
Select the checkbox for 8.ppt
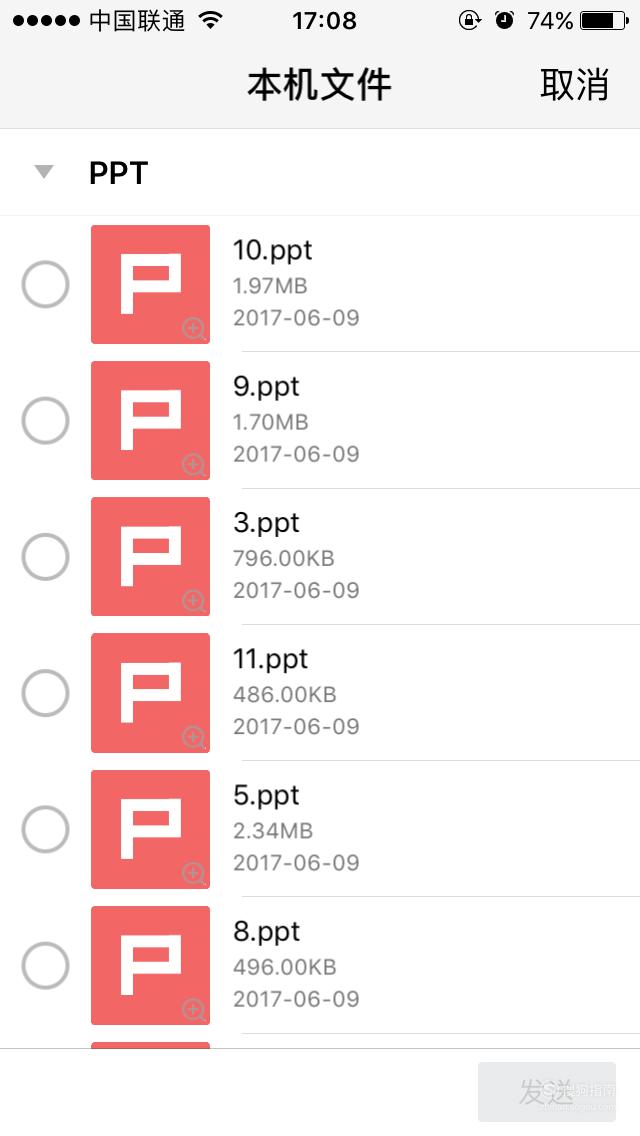click(46, 965)
